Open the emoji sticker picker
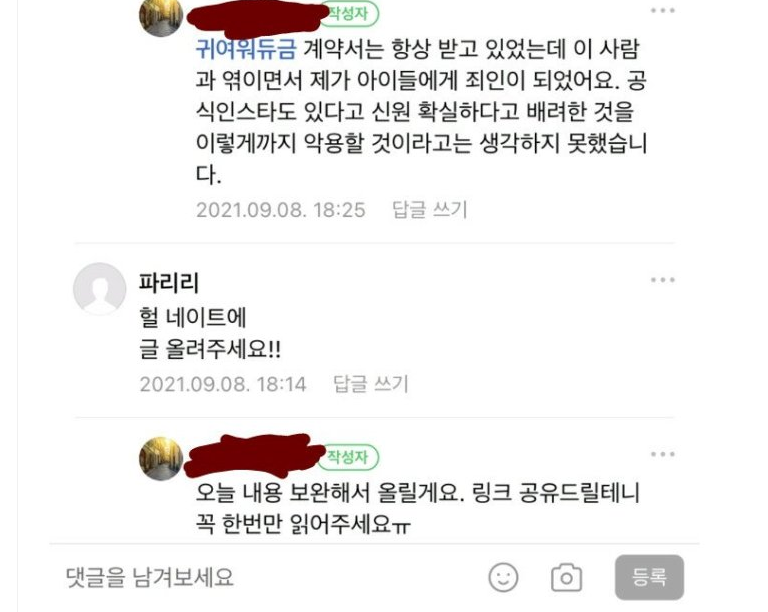Screen dimensions: 768x612 coord(503,577)
